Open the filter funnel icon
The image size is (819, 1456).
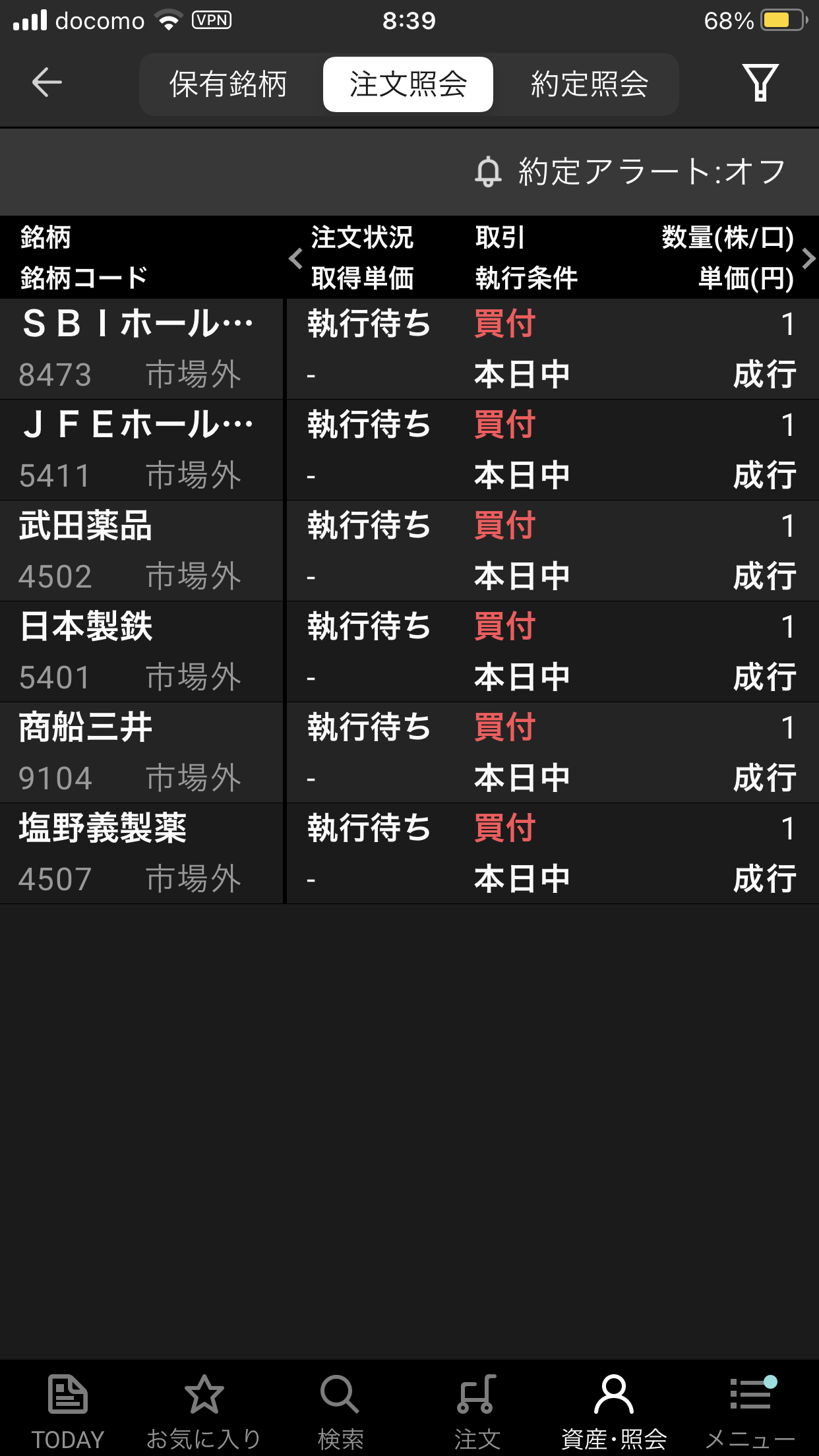[x=760, y=82]
